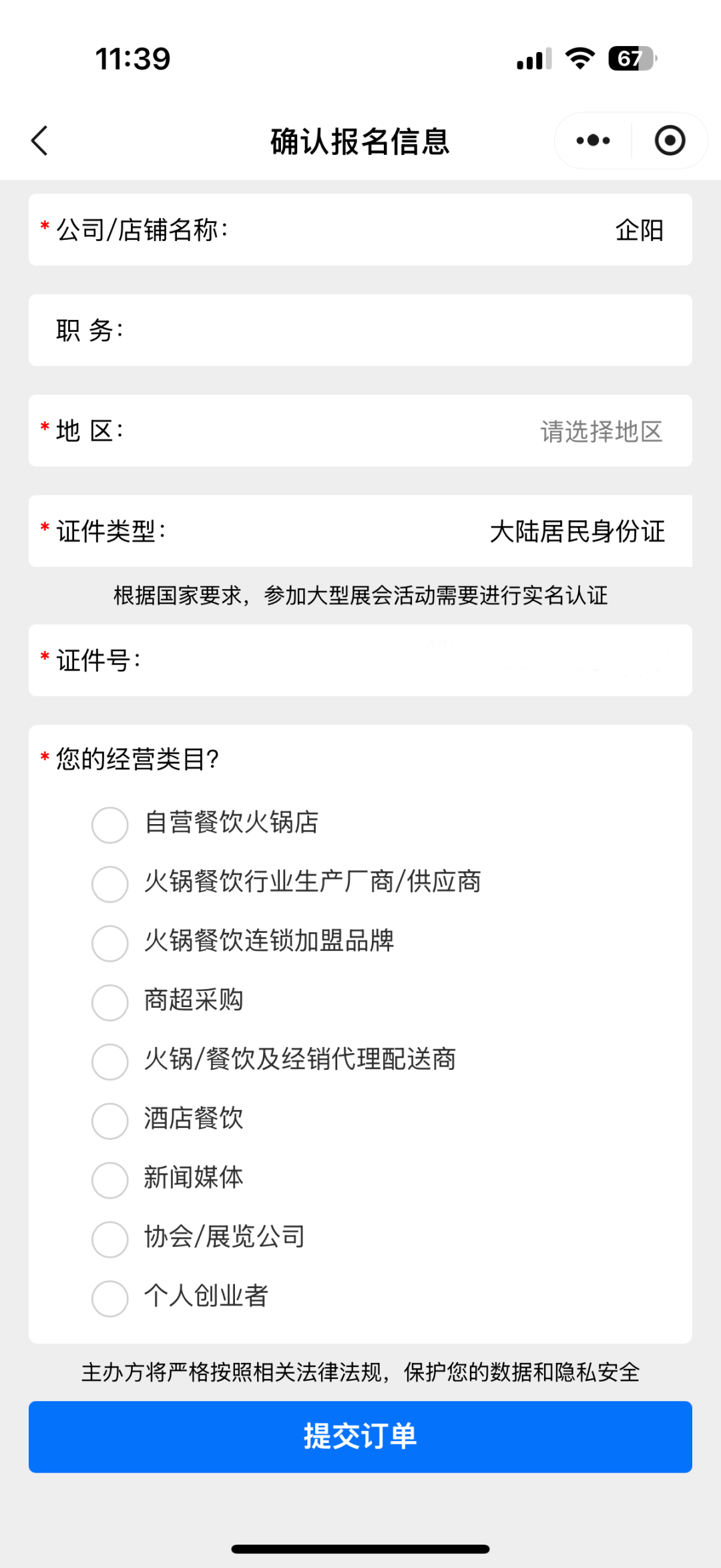Screen dimensions: 721x1568
Task: Tap the 职务 input field
Action: tap(360, 330)
